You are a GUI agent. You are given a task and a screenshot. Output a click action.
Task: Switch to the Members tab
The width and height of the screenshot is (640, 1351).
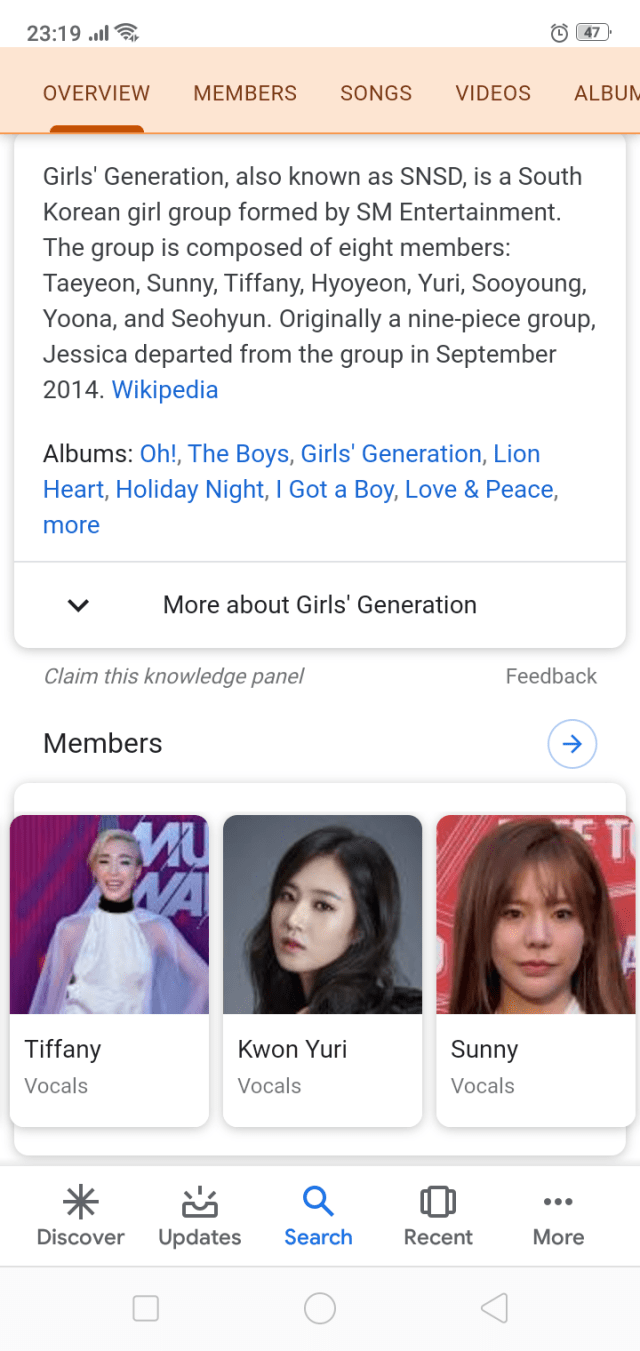(245, 93)
